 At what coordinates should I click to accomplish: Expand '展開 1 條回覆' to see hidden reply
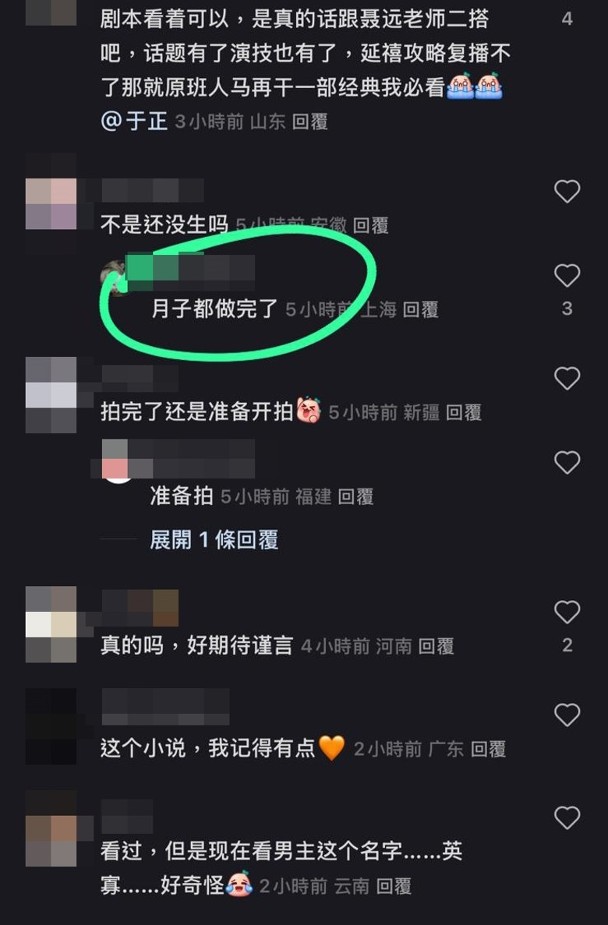214,540
